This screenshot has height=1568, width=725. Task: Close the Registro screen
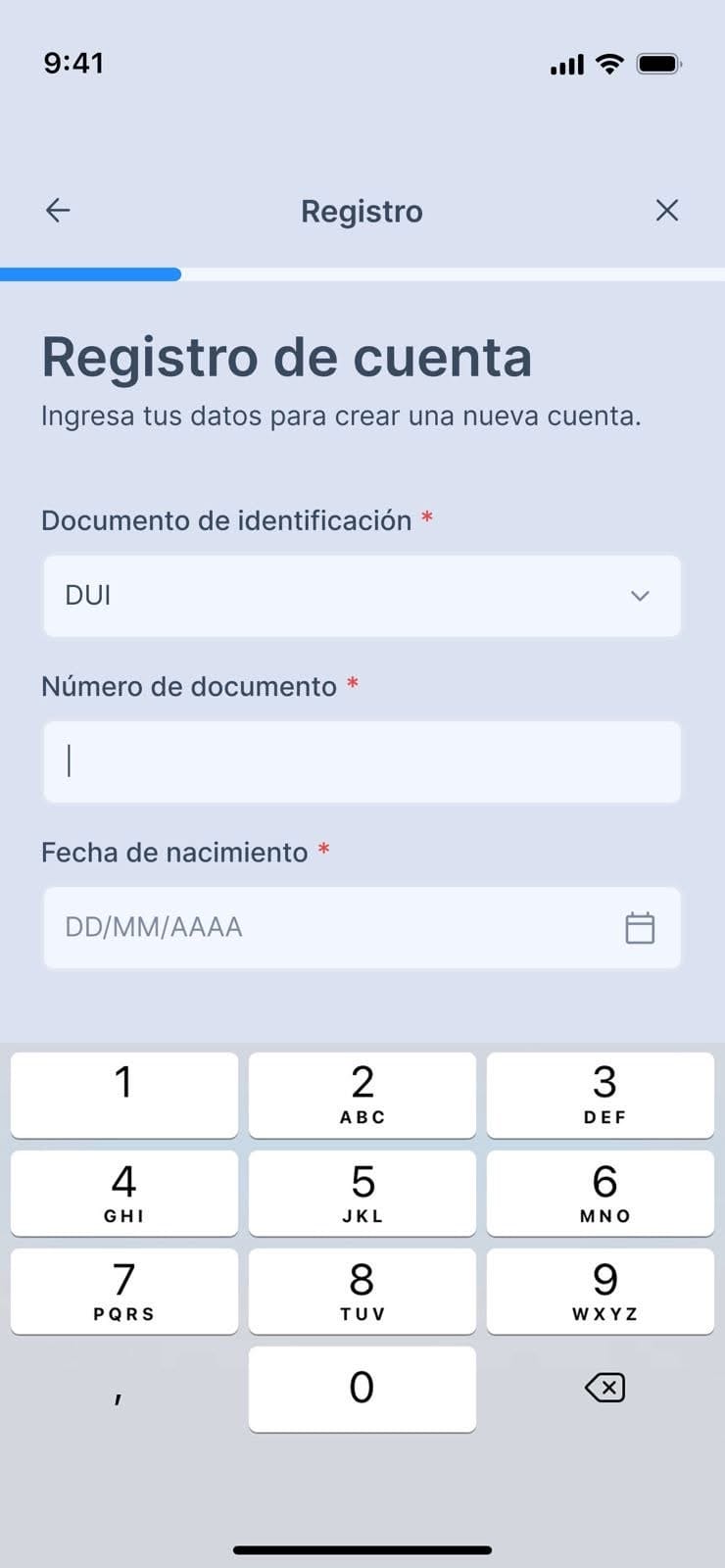click(x=667, y=210)
